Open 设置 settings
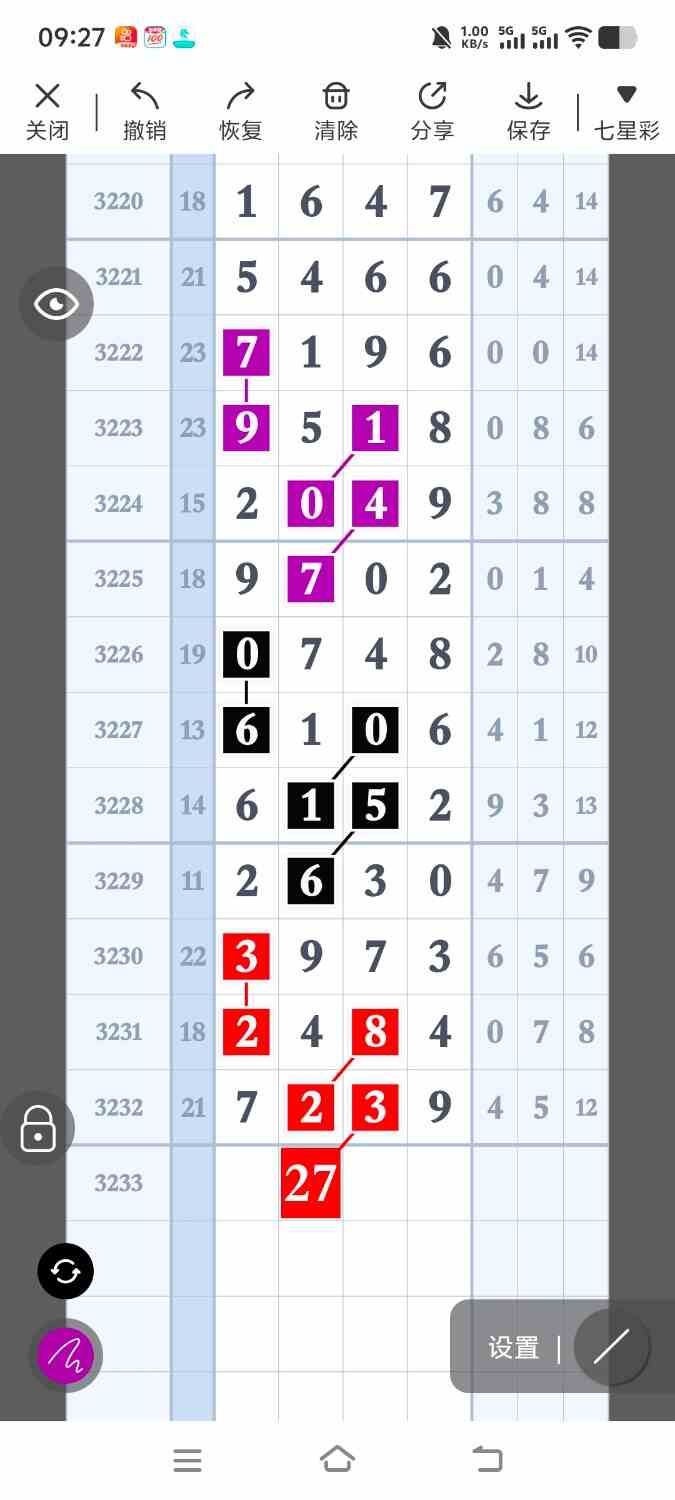This screenshot has width=675, height=1500. [x=514, y=1348]
